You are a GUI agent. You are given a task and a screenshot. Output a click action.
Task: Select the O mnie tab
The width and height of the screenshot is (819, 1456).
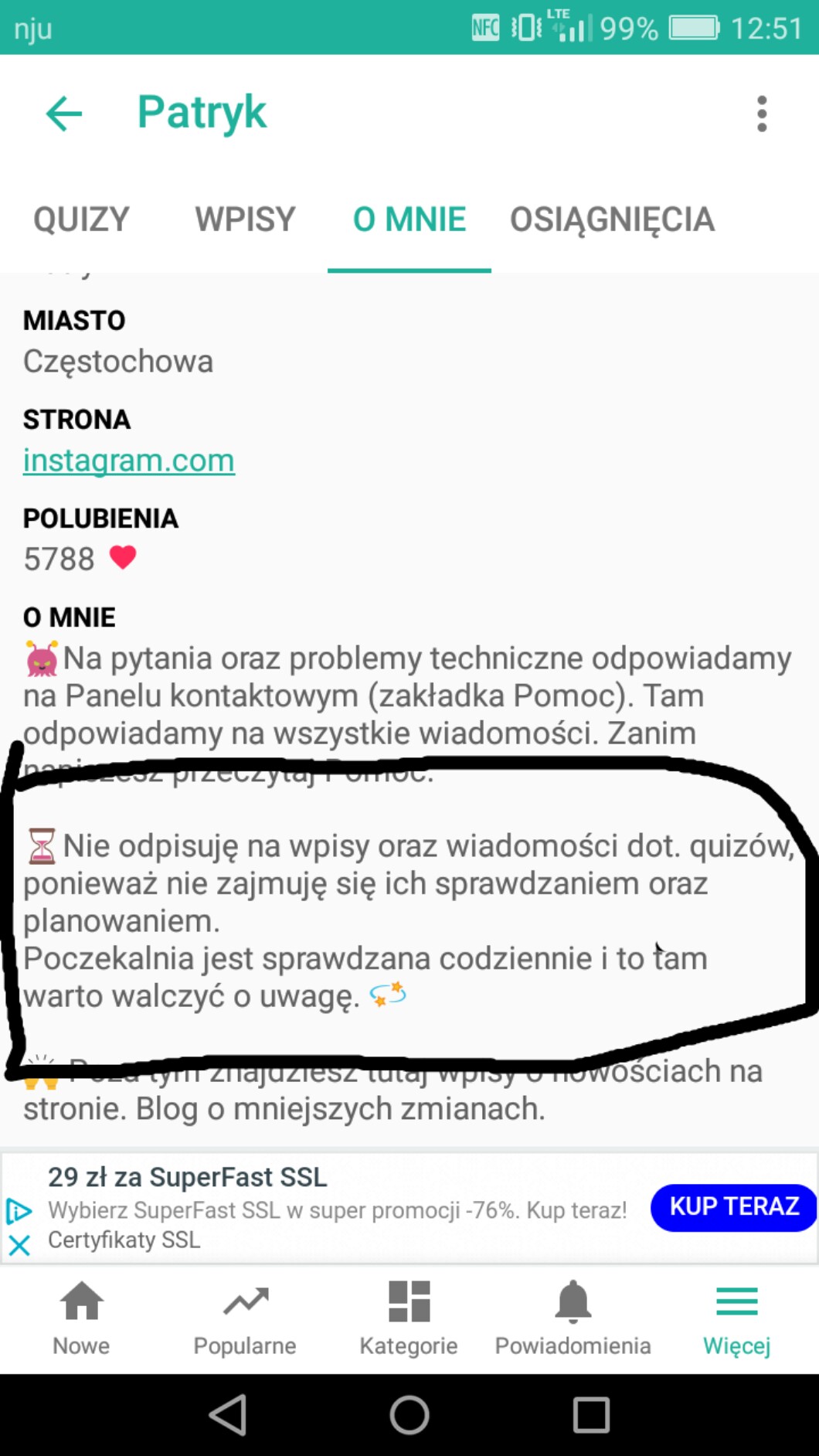(x=409, y=219)
